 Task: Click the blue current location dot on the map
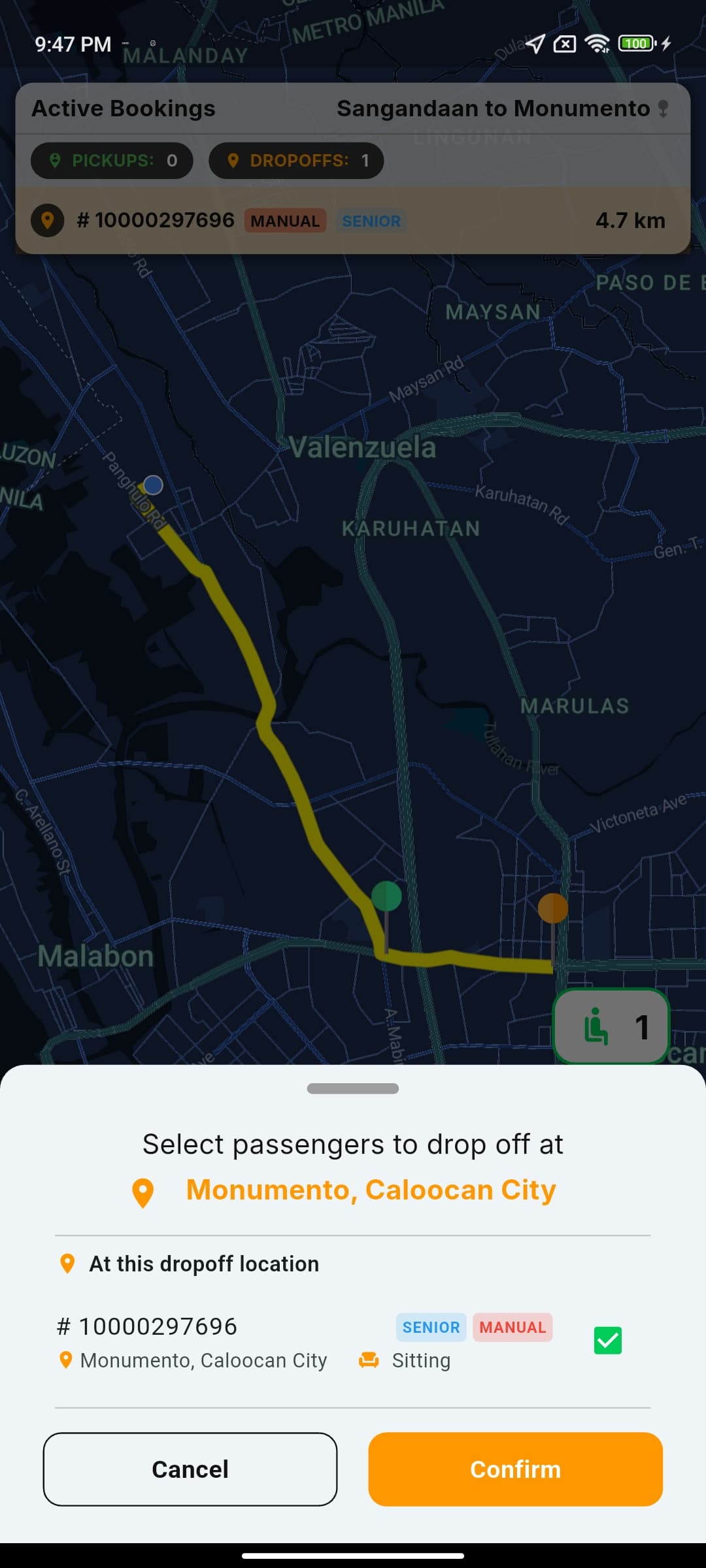(152, 486)
